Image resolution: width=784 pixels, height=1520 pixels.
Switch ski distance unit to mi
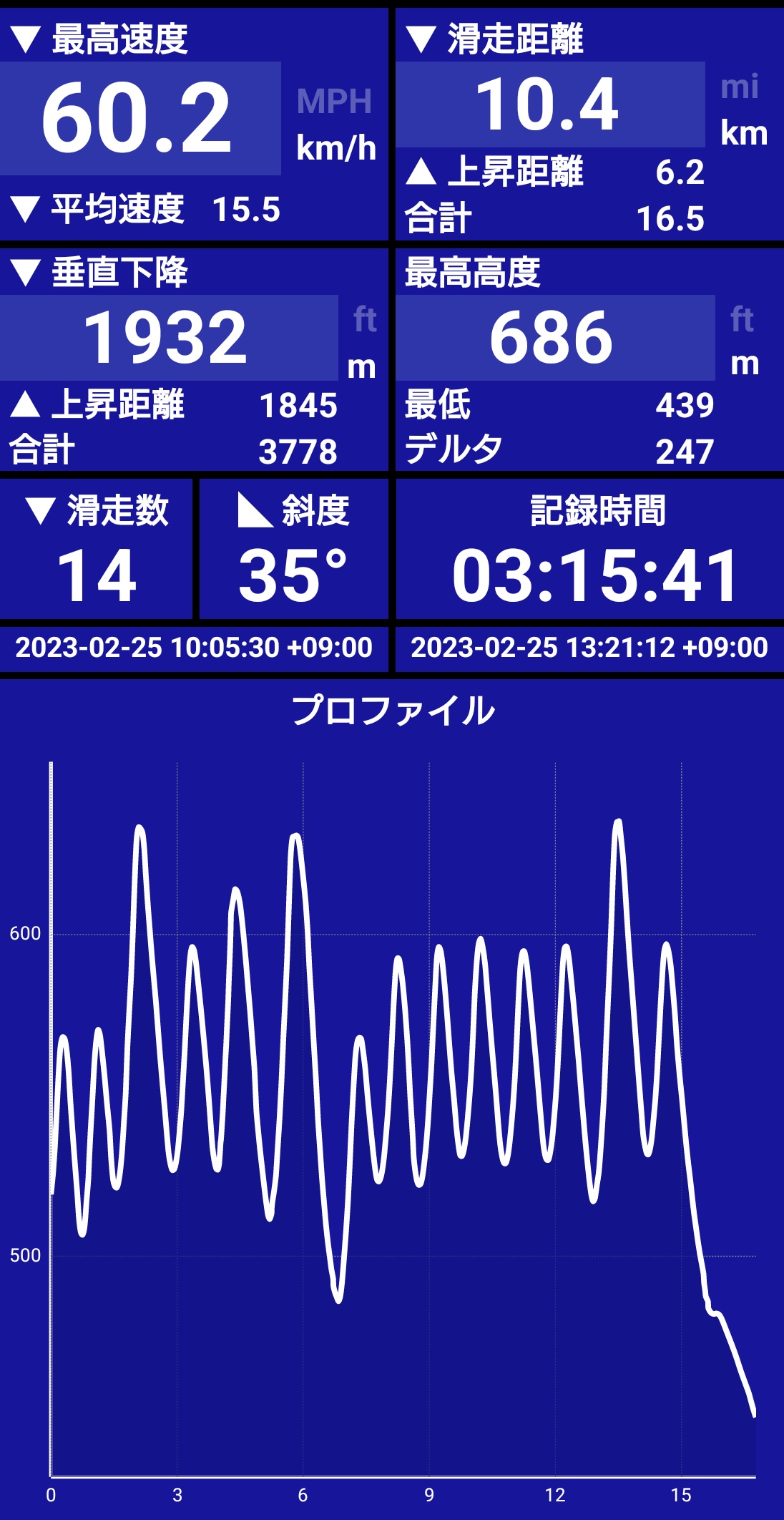click(x=740, y=87)
